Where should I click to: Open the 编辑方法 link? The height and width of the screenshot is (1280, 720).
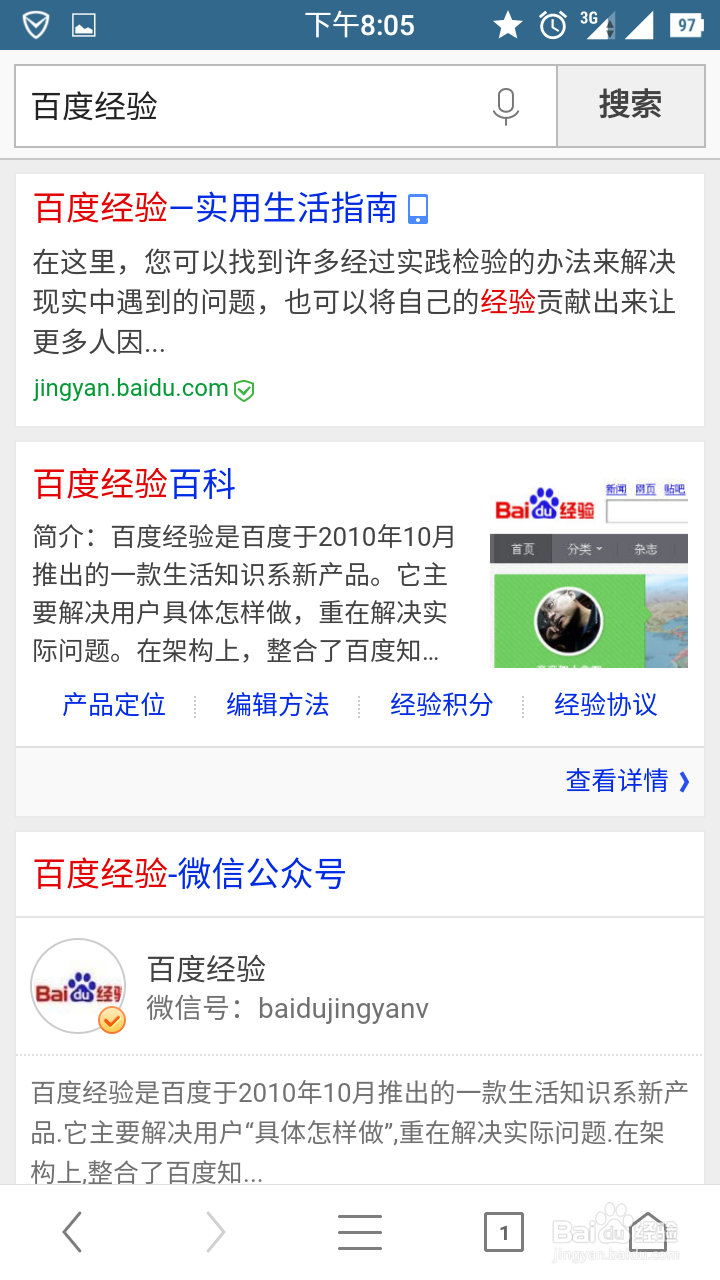(278, 705)
